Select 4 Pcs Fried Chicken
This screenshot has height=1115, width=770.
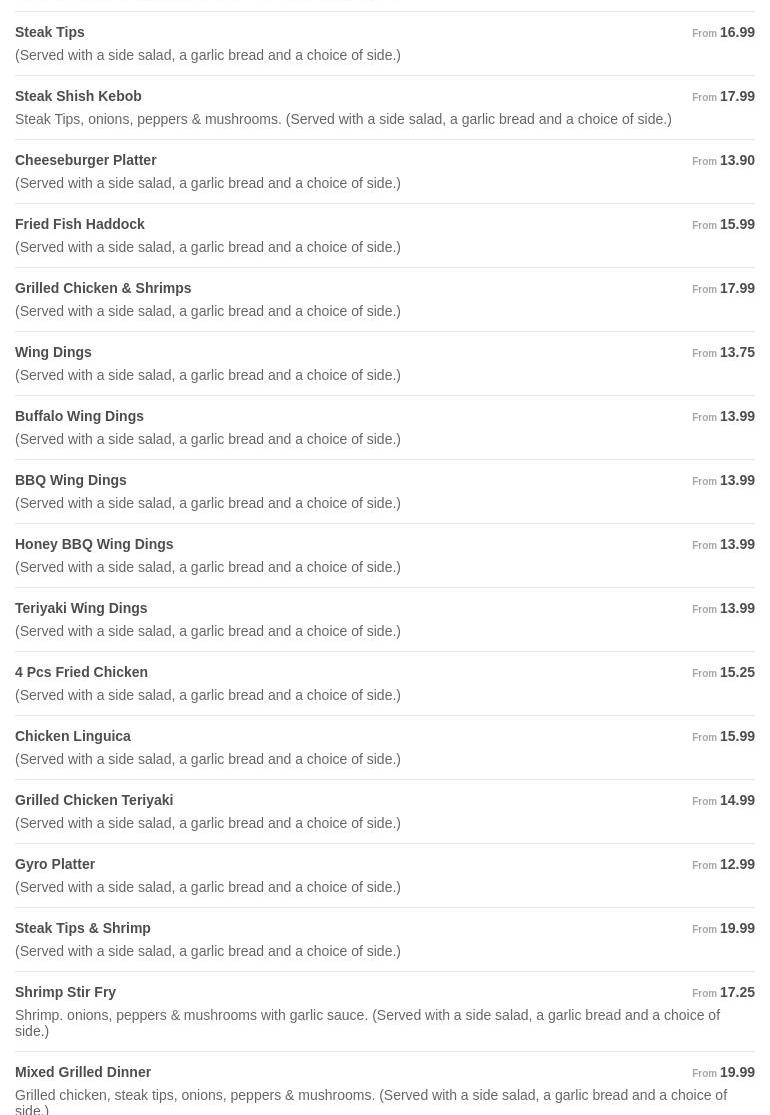tap(81, 672)
